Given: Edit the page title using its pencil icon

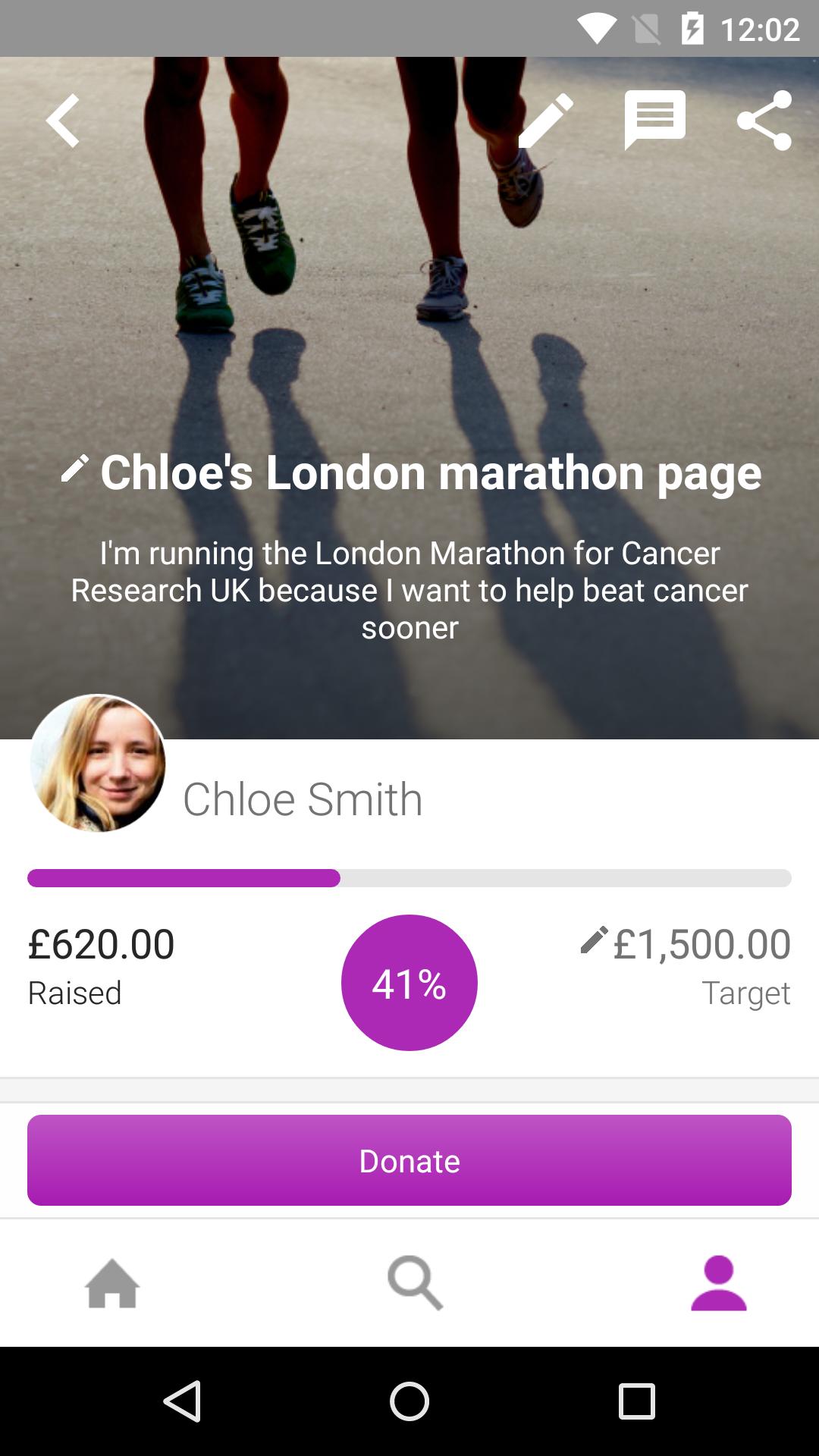Looking at the screenshot, I should tap(76, 470).
